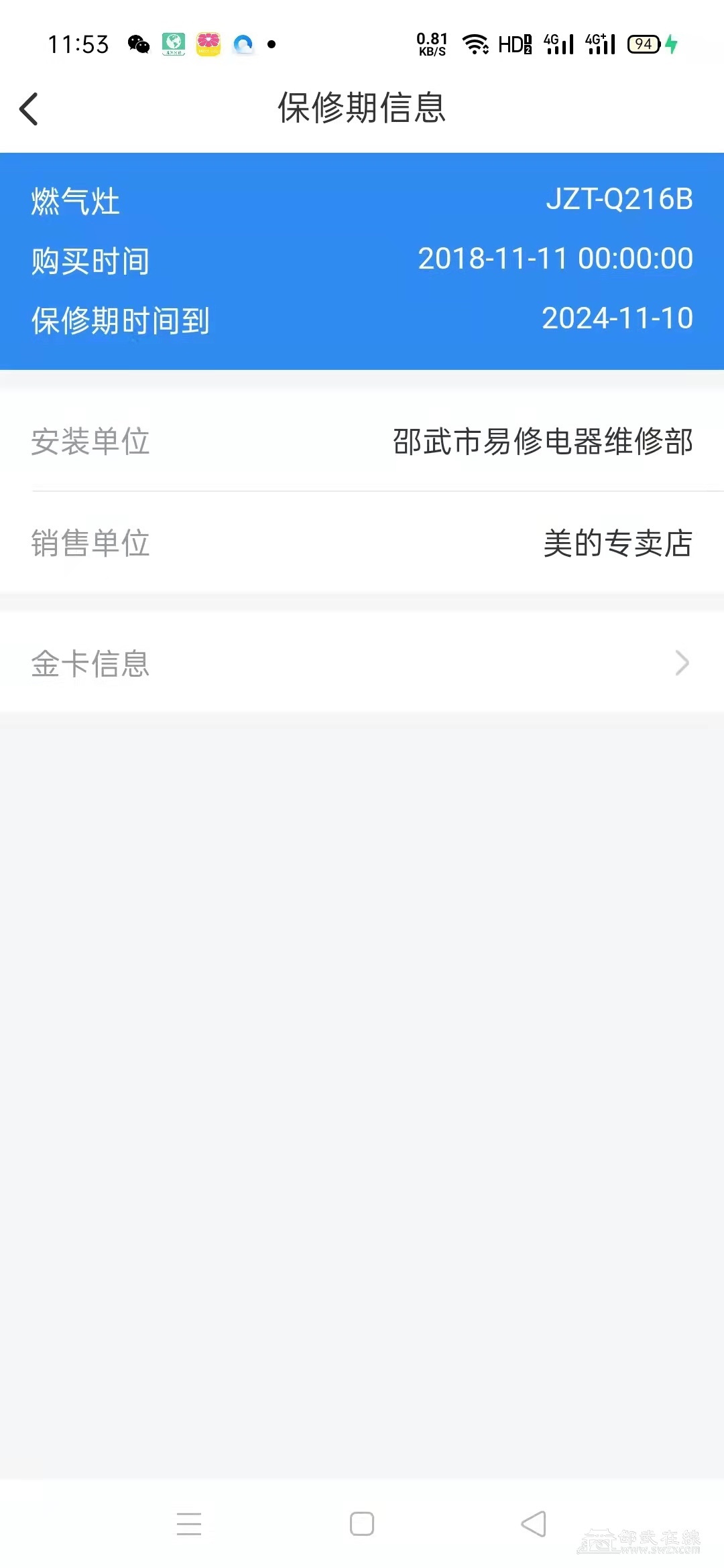Open recent apps from navigation bar
Image resolution: width=724 pixels, height=1568 pixels.
pyautogui.click(x=189, y=1523)
